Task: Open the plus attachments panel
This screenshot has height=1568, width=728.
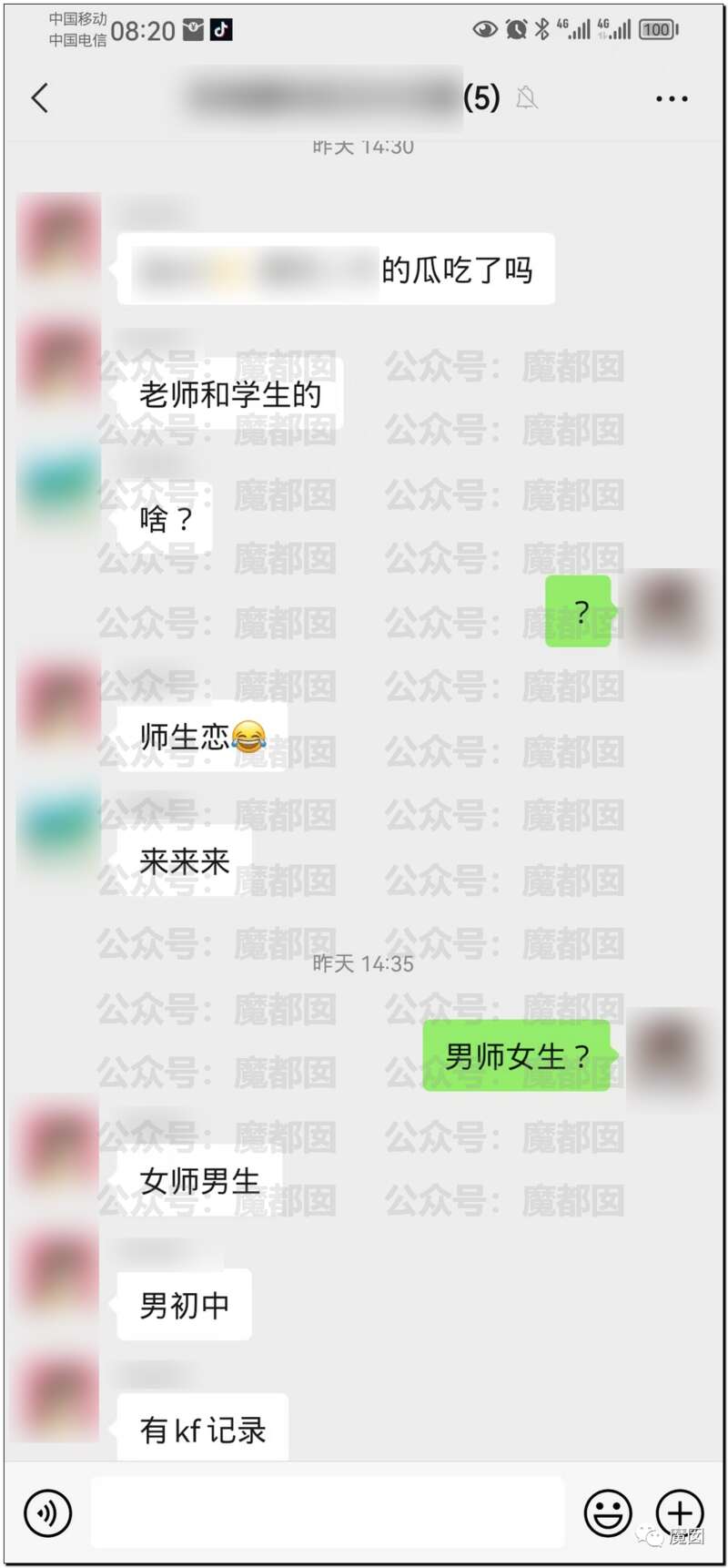Action: tap(680, 1512)
